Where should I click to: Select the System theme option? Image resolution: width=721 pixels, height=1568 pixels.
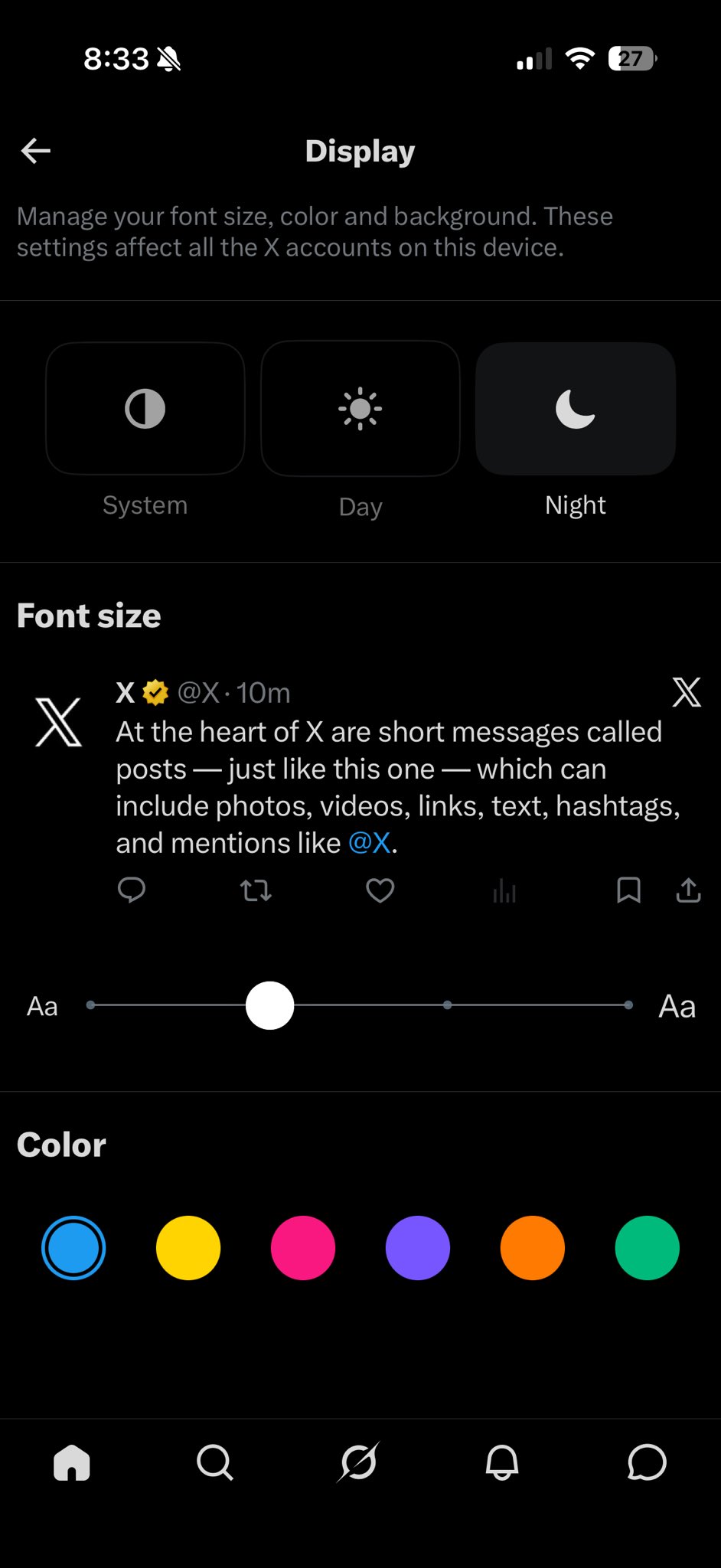(x=145, y=409)
